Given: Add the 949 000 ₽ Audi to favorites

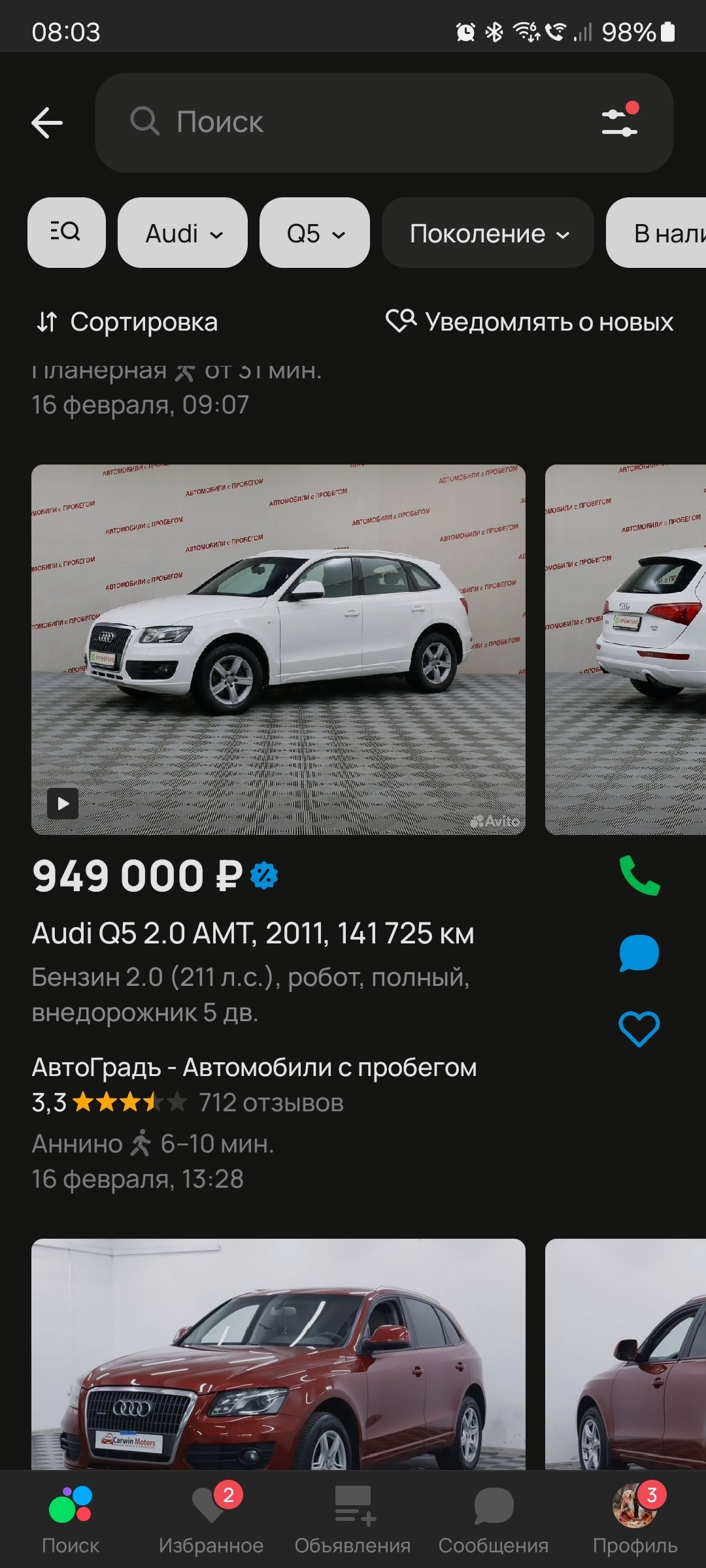Looking at the screenshot, I should (639, 1029).
